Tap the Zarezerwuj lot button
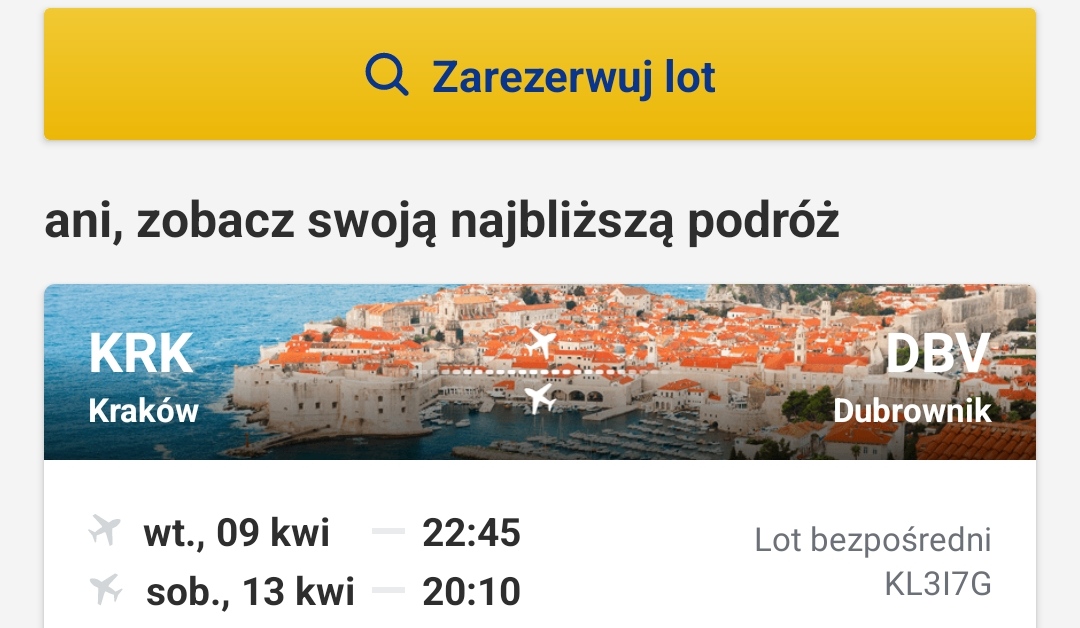Viewport: 1080px width, 628px height. pyautogui.click(x=540, y=75)
